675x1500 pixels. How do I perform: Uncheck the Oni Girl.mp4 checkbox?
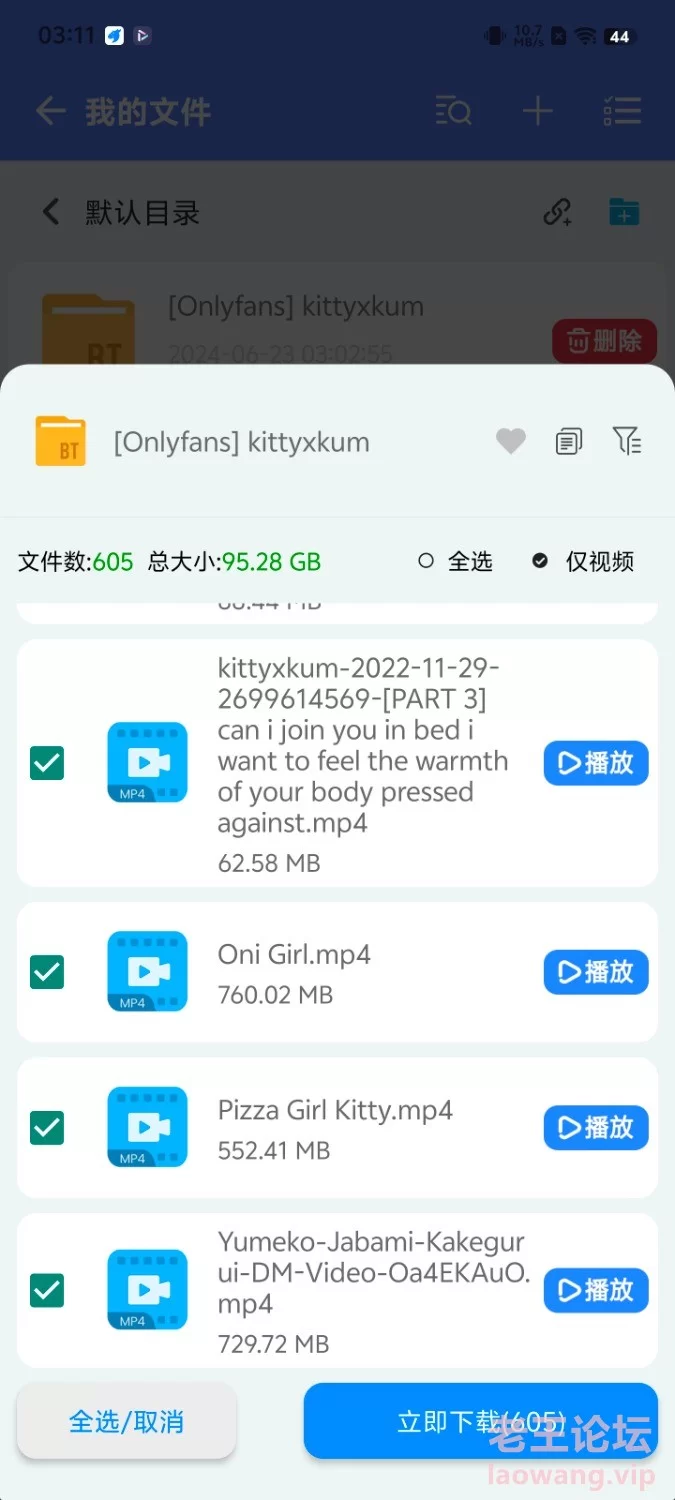(x=47, y=972)
